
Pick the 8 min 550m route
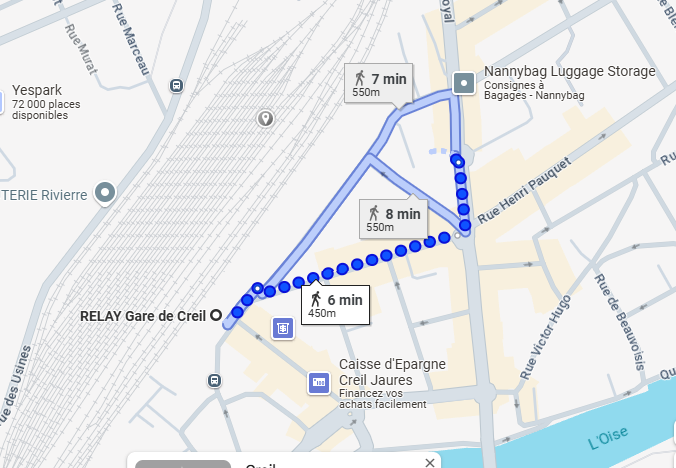click(x=391, y=218)
